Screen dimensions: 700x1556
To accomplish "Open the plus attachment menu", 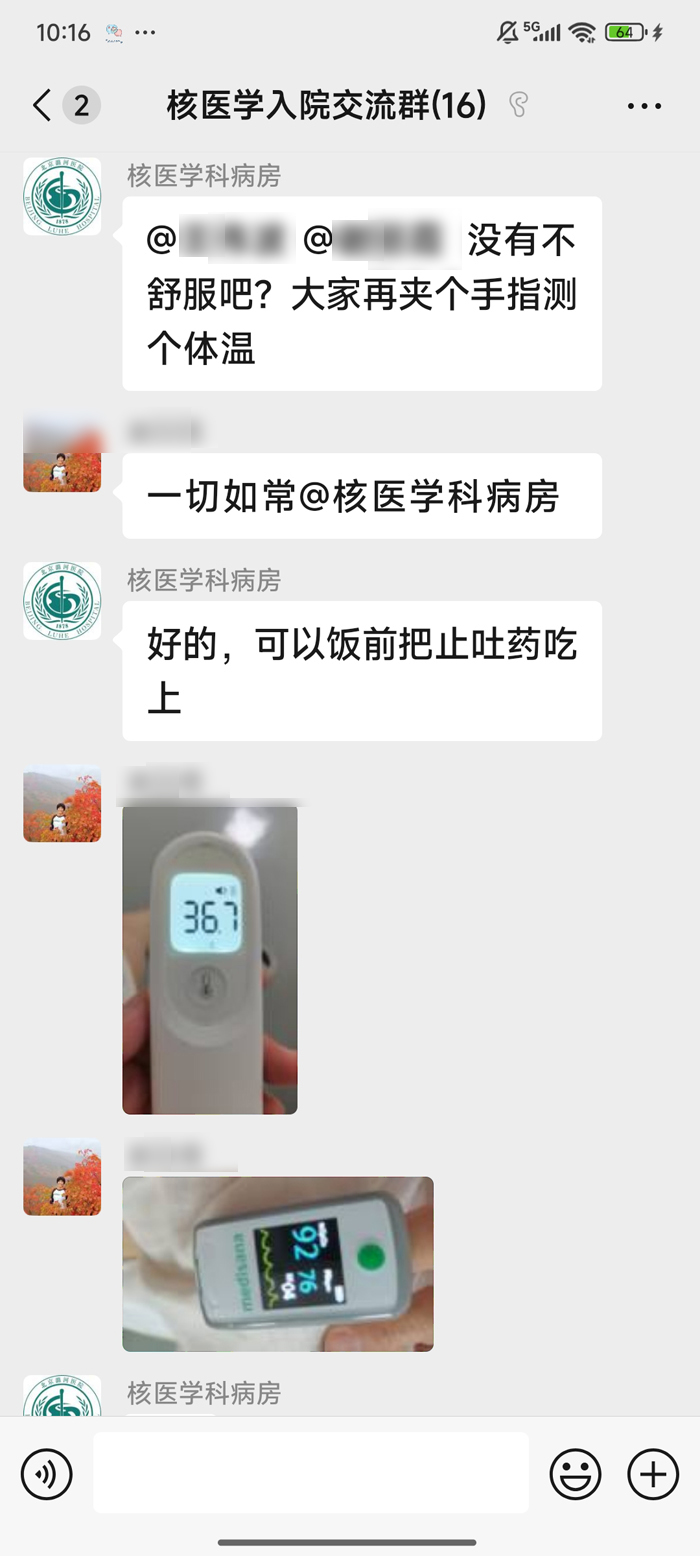I will point(652,1473).
